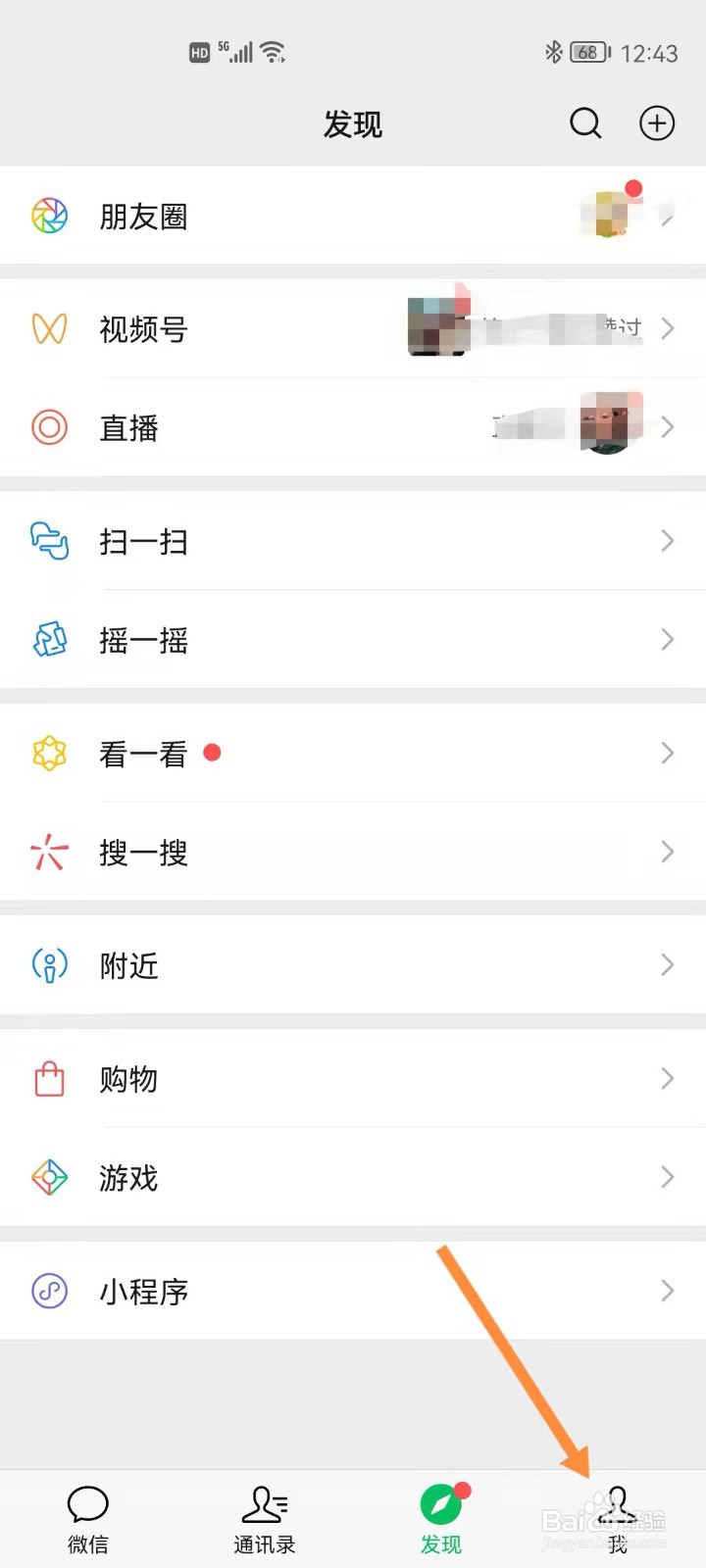Tap the Search (搜一搜) icon
This screenshot has height=1568, width=706.
click(x=49, y=852)
